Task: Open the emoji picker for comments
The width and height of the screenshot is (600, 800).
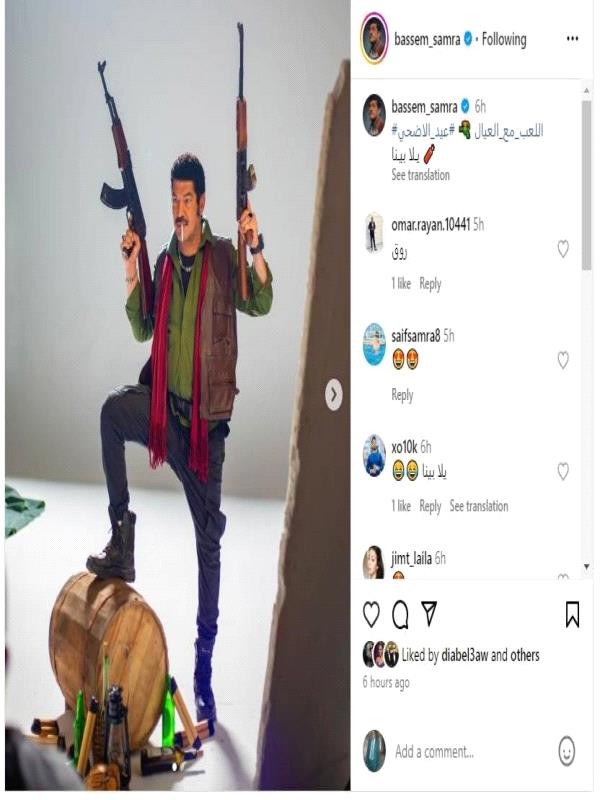Action: click(x=566, y=751)
